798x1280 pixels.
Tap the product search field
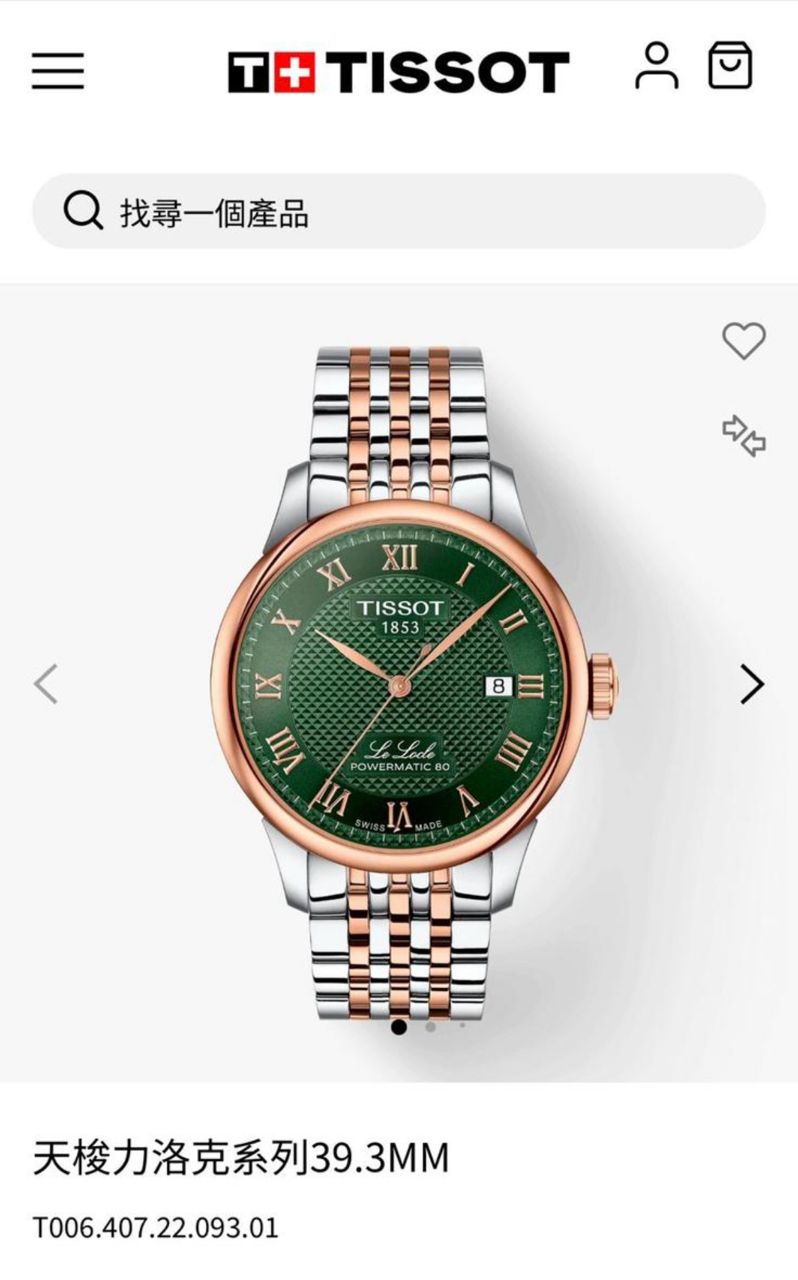pos(398,212)
